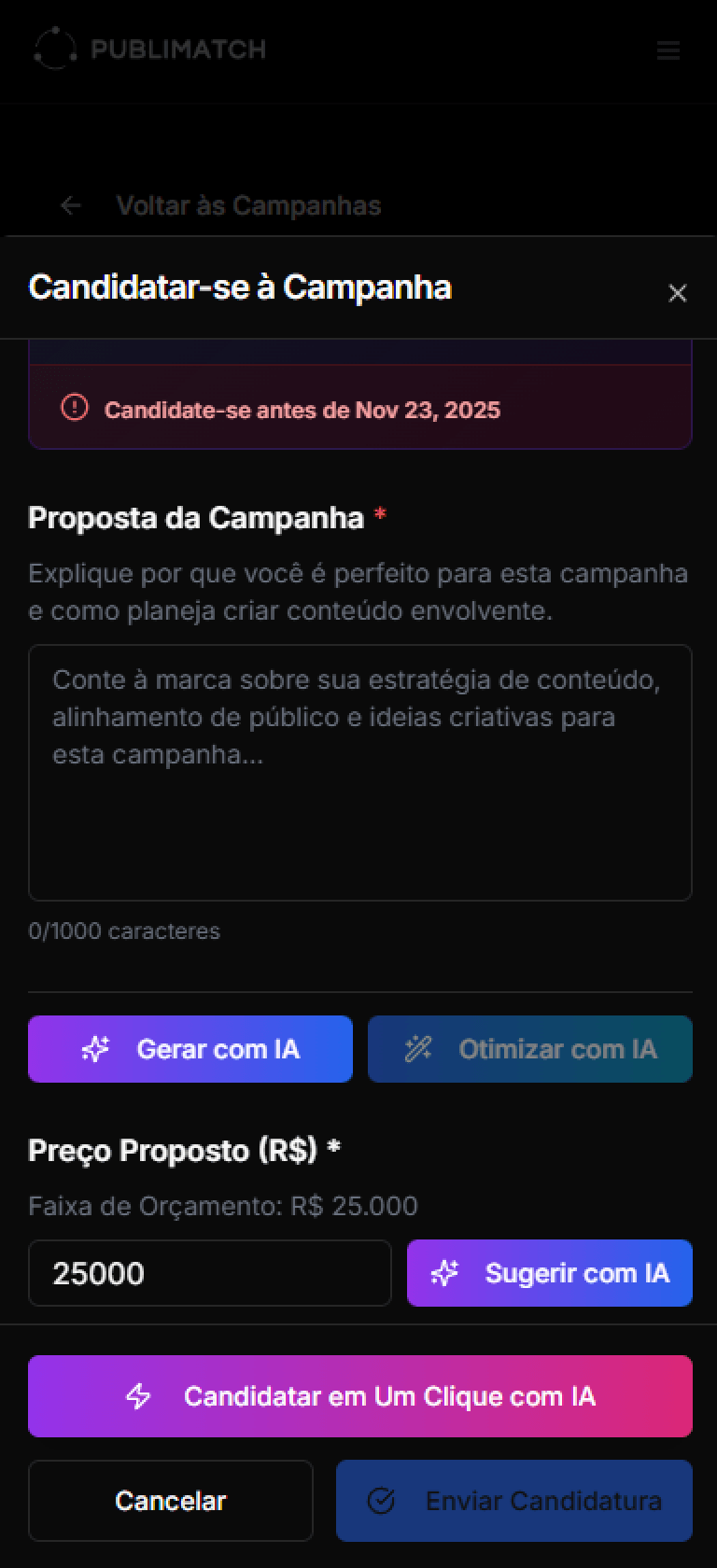Image resolution: width=717 pixels, height=1568 pixels.
Task: Click the 0/1000 caracteres counter
Action: tap(125, 931)
